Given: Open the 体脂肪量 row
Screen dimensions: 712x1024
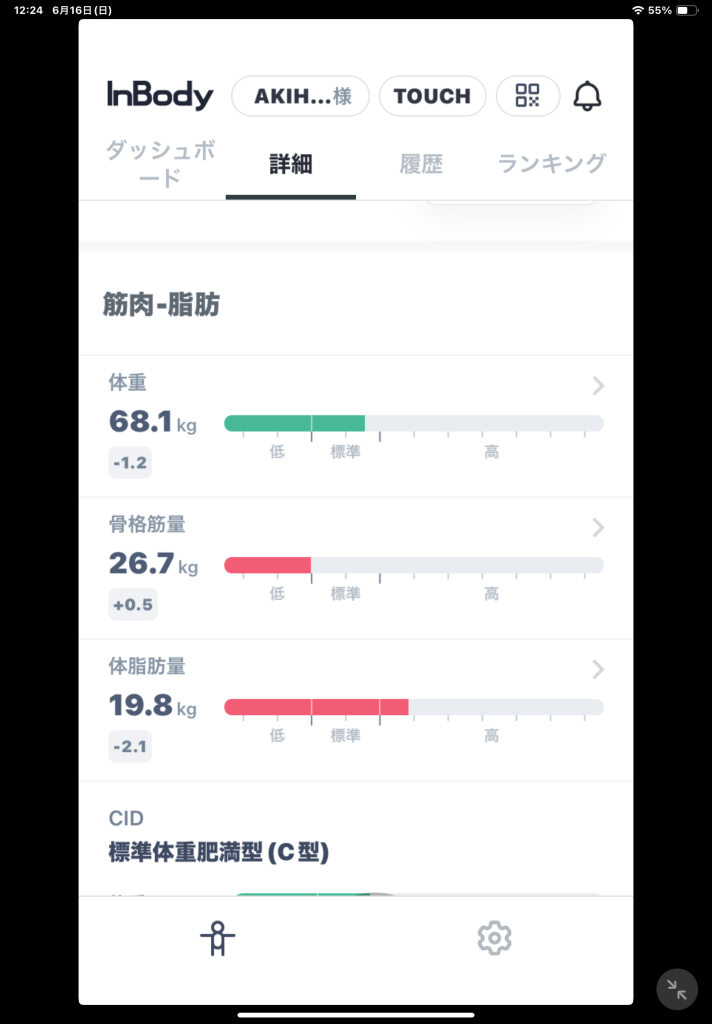Looking at the screenshot, I should (355, 709).
